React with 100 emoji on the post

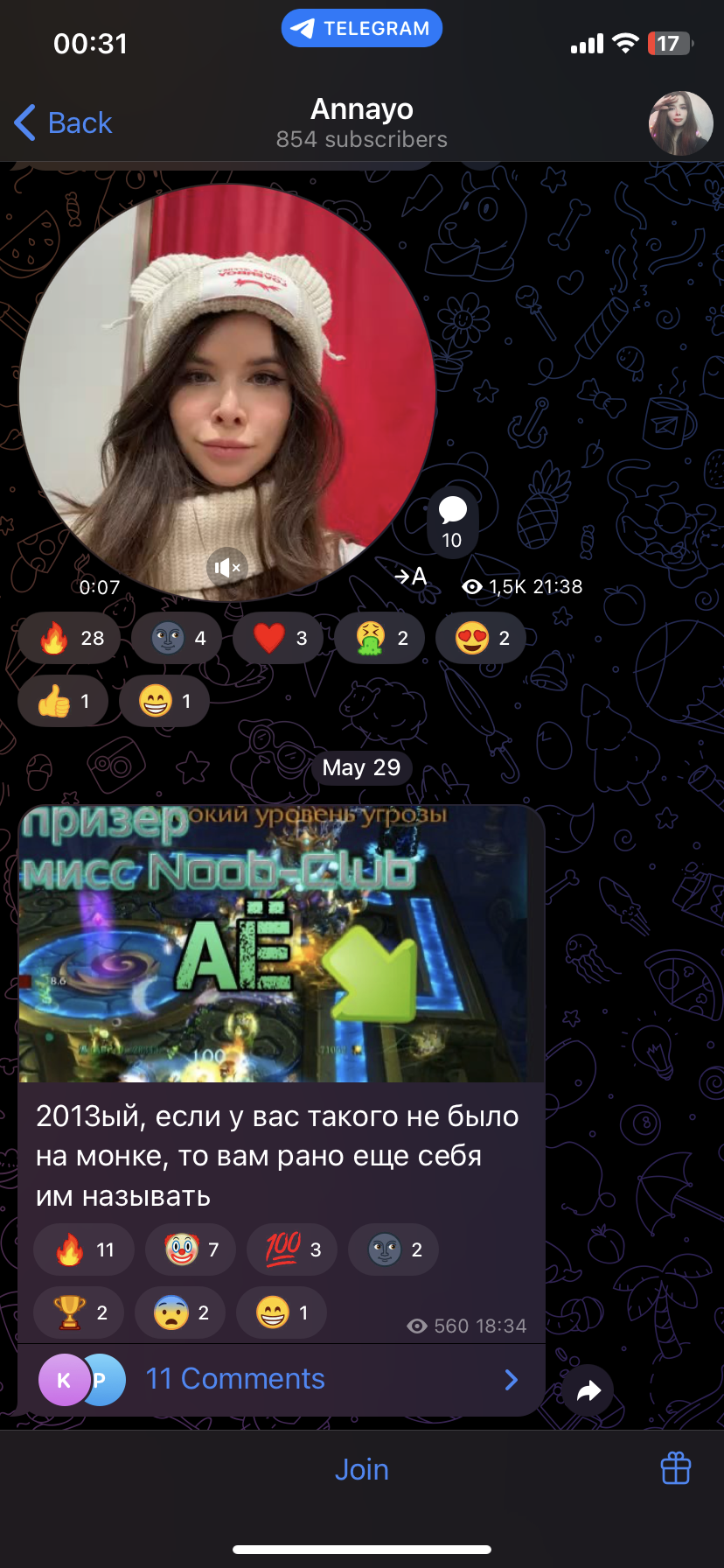click(293, 1249)
